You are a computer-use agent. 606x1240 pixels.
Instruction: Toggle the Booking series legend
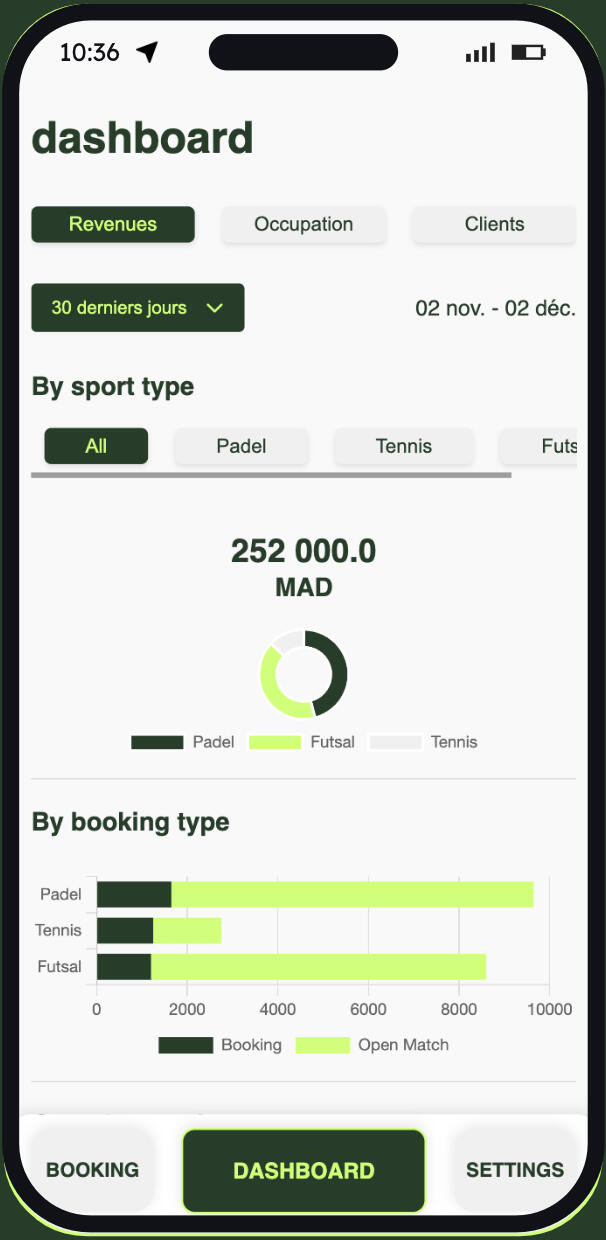(x=221, y=1045)
